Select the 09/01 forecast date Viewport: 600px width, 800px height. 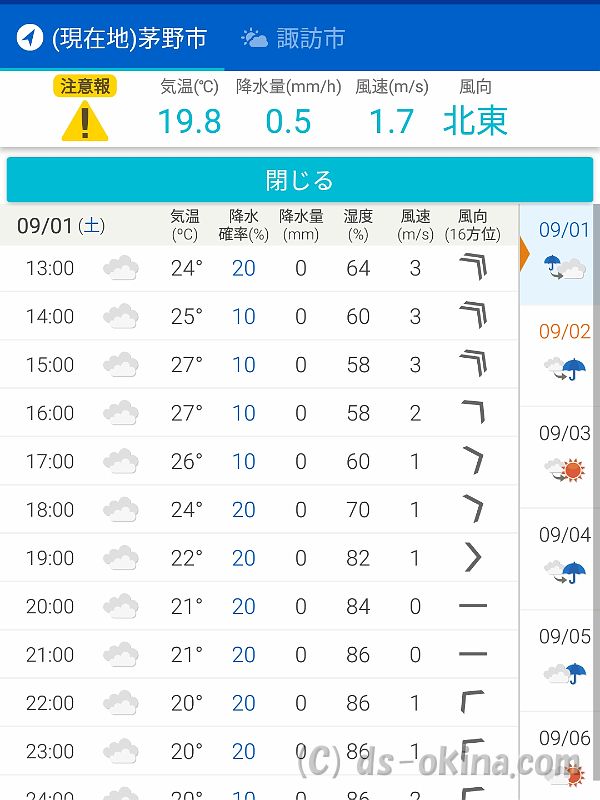pyautogui.click(x=564, y=252)
